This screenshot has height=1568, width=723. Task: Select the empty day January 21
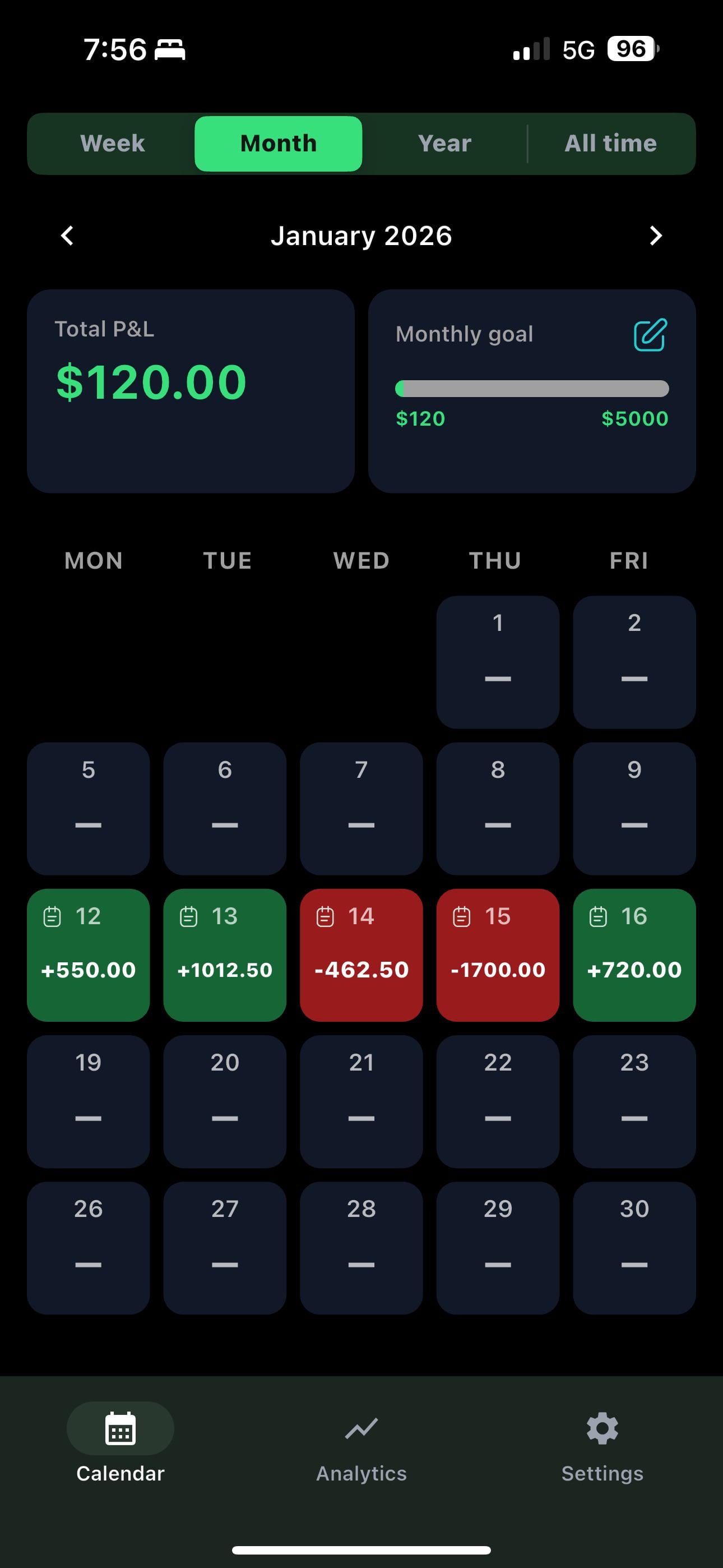click(x=361, y=1101)
